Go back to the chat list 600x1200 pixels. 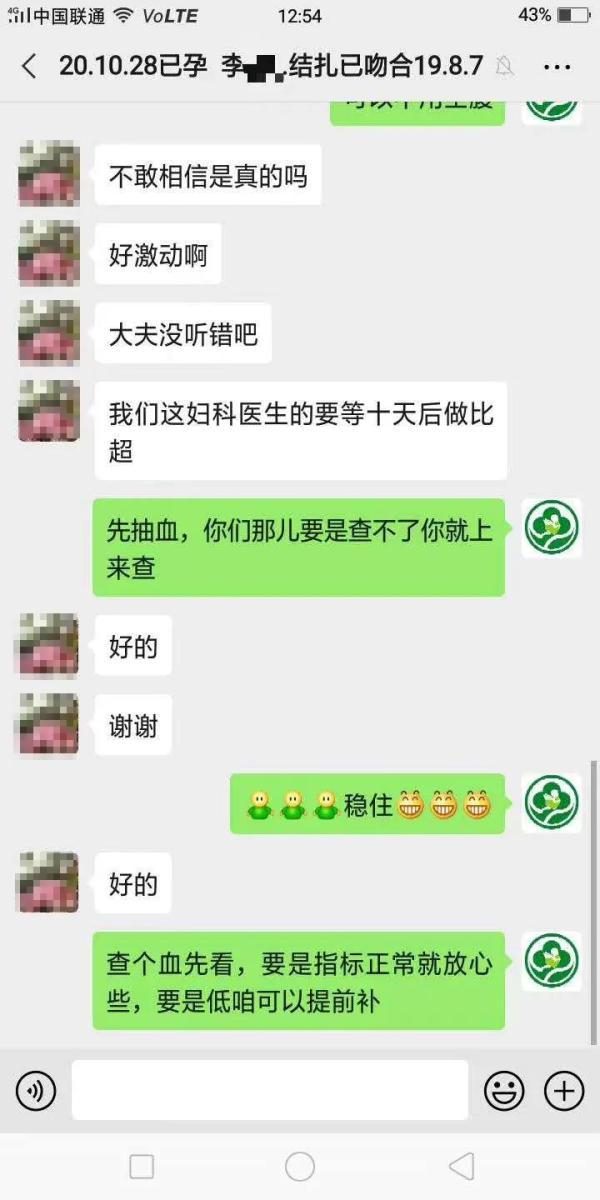(28, 67)
